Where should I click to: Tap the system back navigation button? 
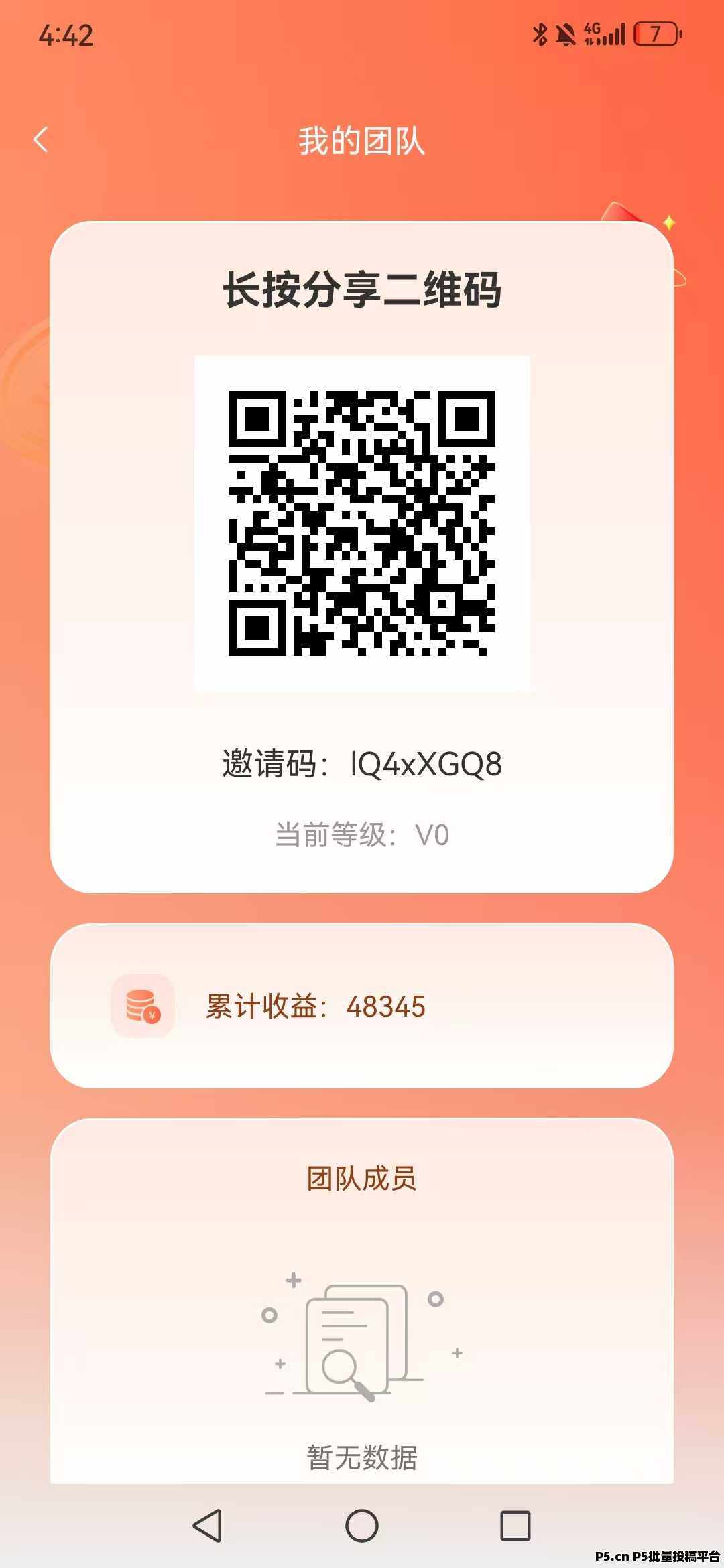pyautogui.click(x=207, y=1526)
